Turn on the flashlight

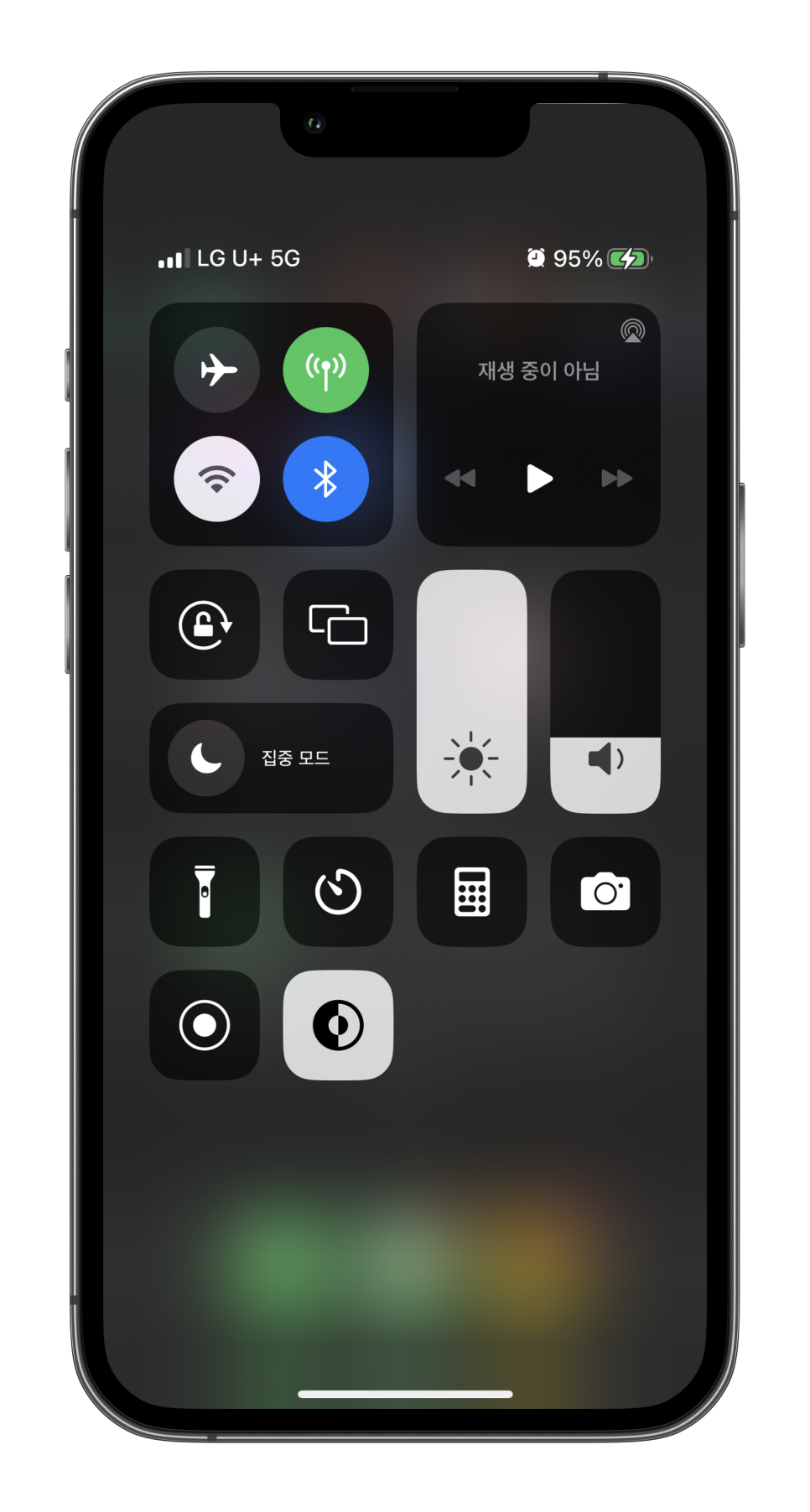tap(205, 891)
